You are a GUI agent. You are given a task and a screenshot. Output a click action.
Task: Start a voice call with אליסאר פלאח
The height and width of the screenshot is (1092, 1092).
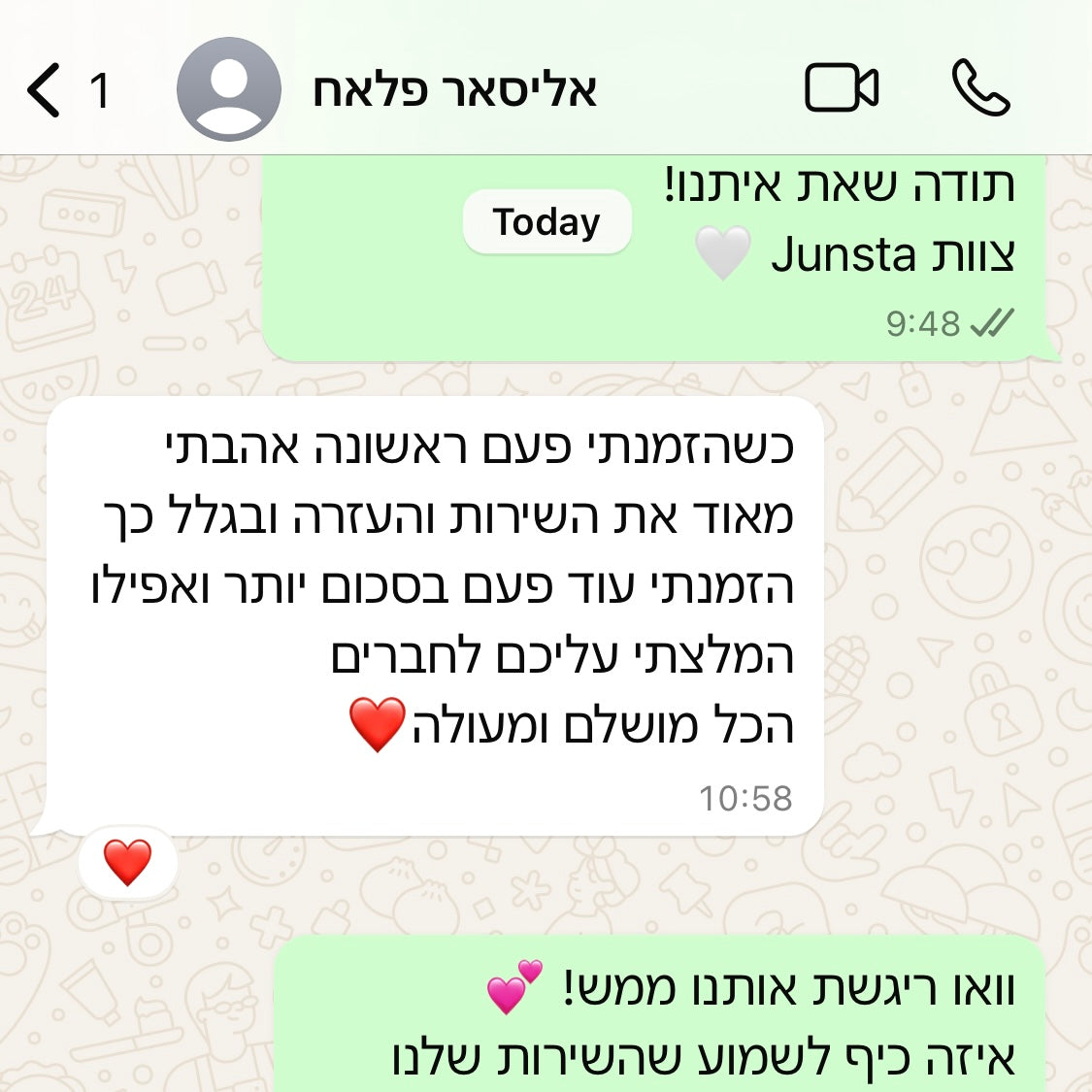(980, 88)
